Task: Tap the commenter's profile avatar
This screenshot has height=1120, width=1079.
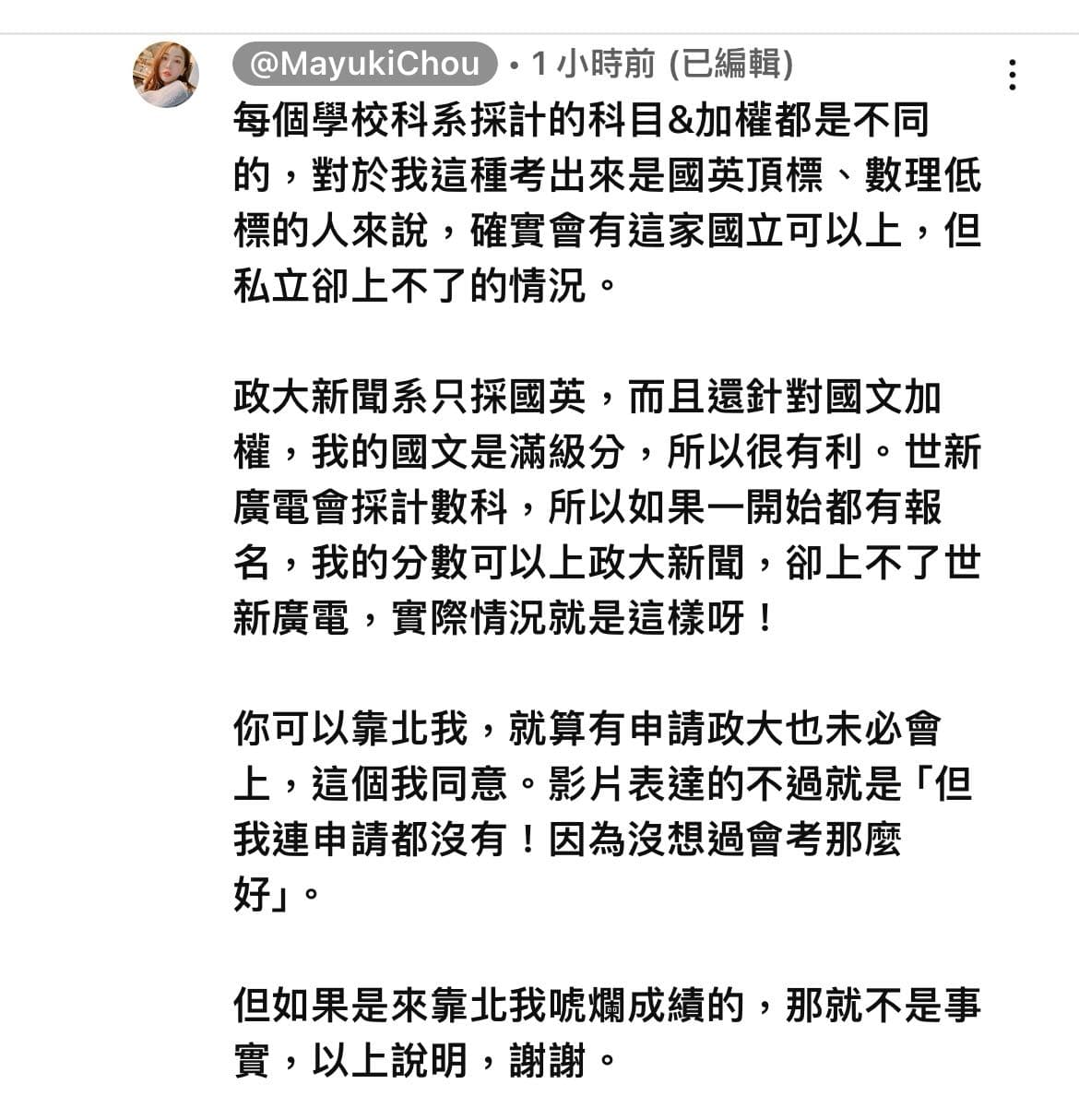Action: pos(166,75)
